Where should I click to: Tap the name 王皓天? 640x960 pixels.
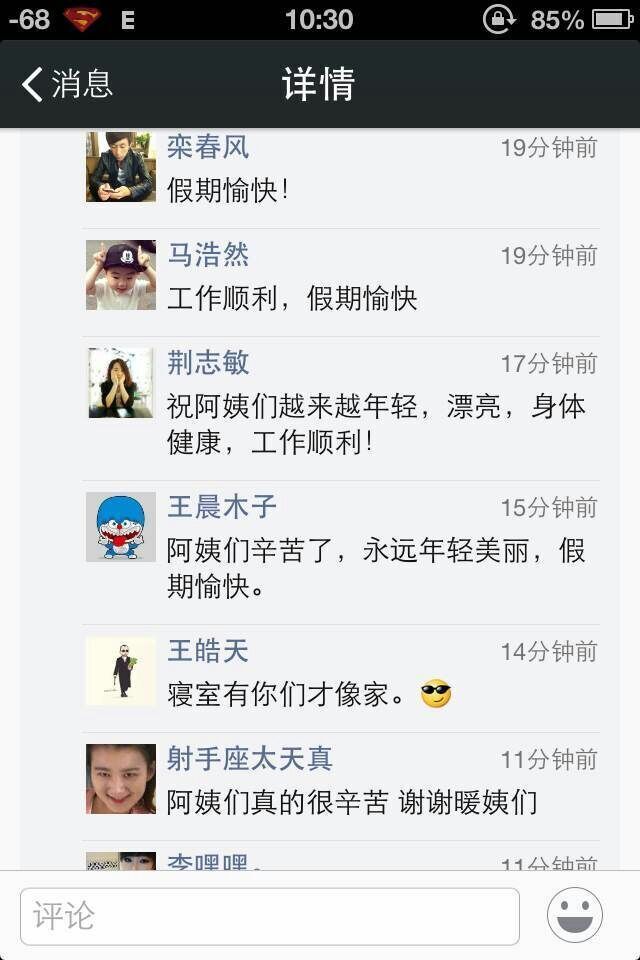click(x=208, y=652)
